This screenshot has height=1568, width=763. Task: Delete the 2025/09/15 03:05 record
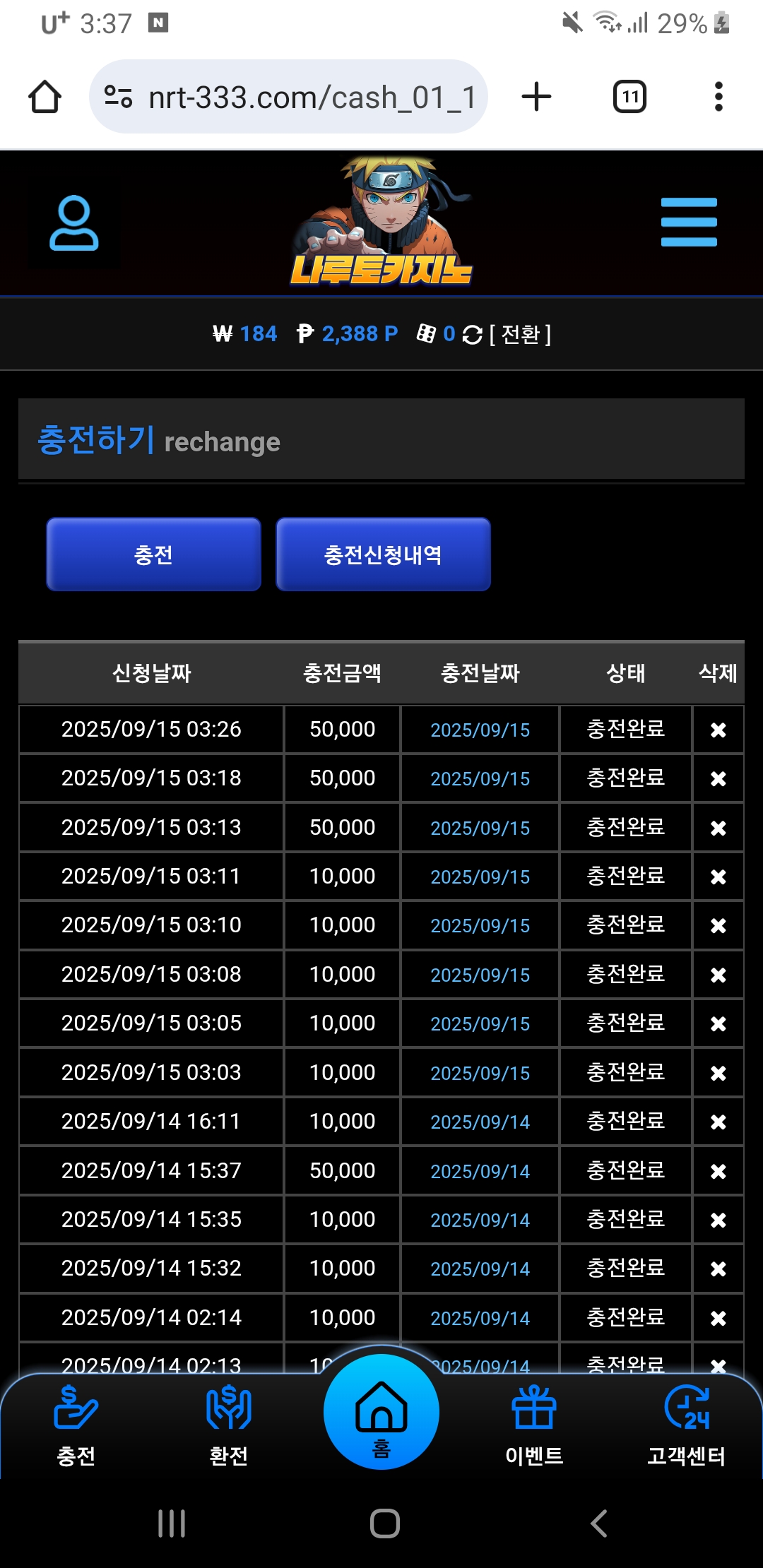pos(718,1023)
